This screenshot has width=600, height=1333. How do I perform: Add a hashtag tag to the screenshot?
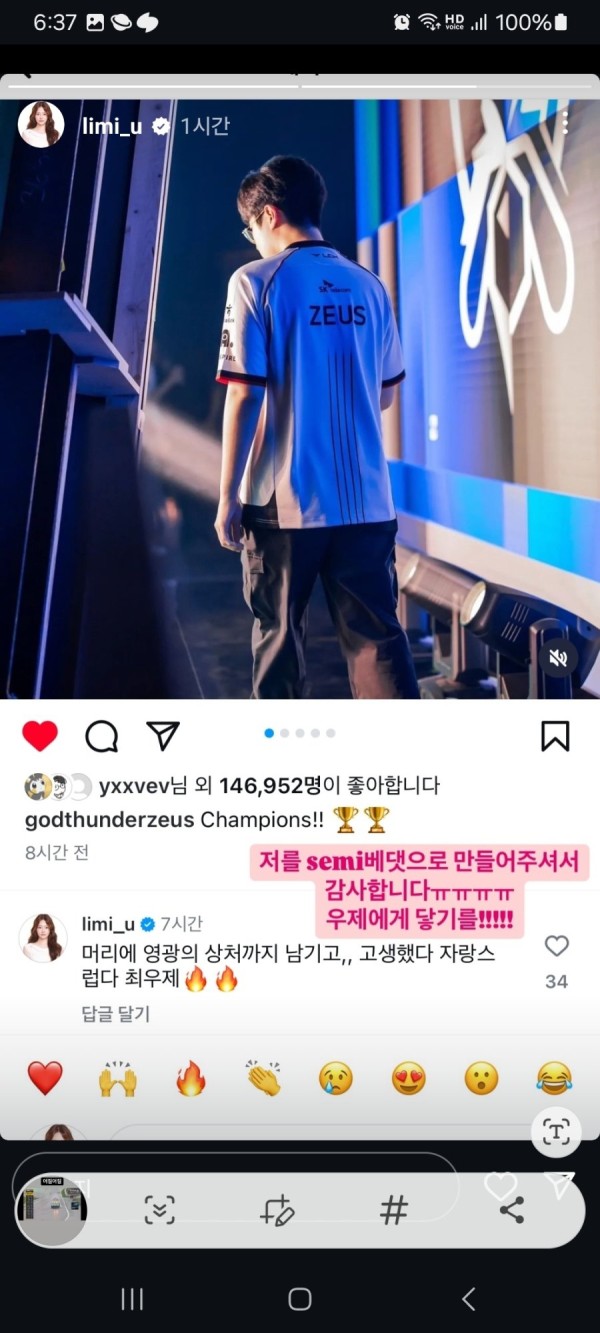pyautogui.click(x=394, y=1211)
